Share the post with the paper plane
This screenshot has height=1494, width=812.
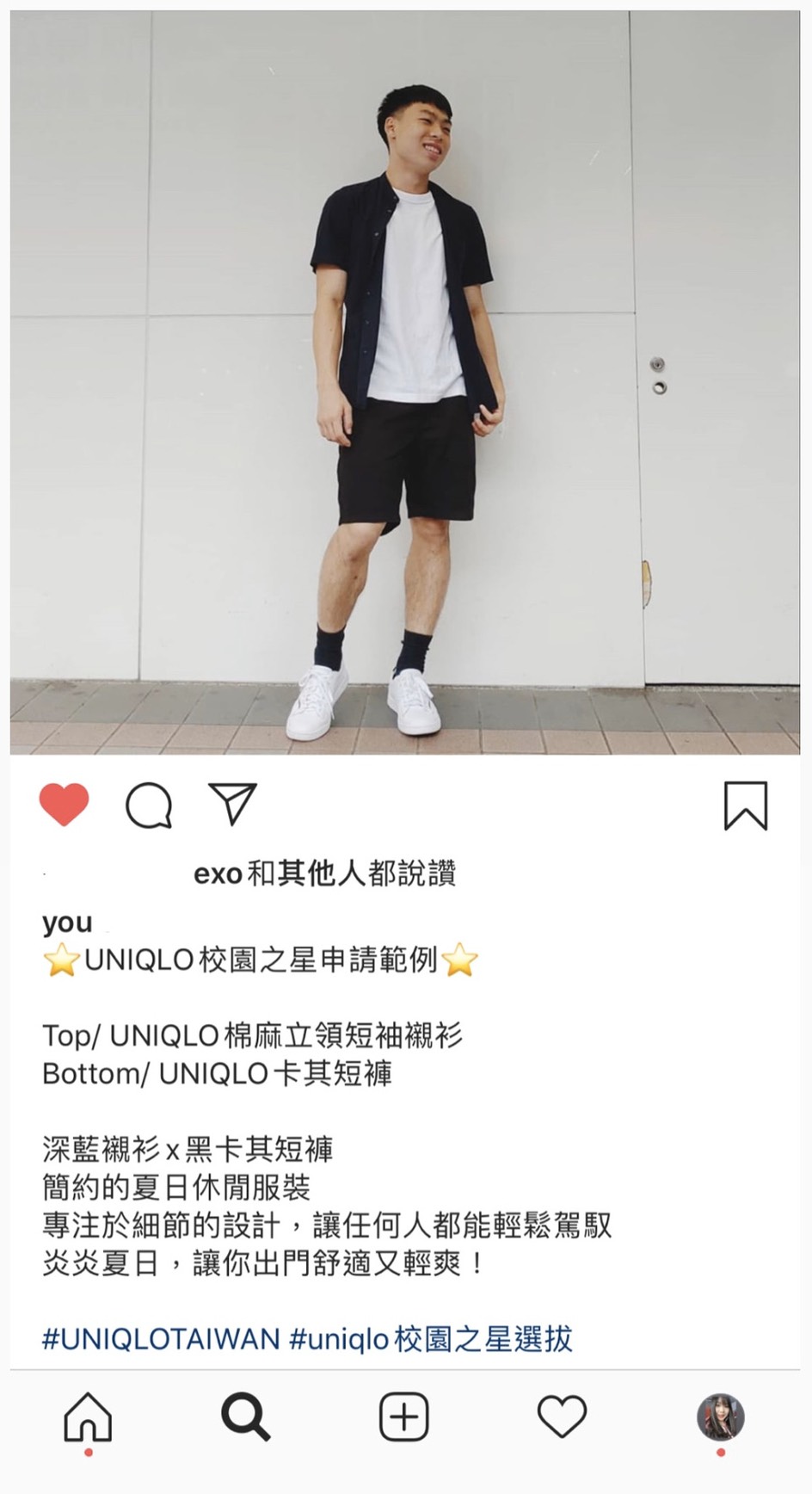[x=232, y=804]
